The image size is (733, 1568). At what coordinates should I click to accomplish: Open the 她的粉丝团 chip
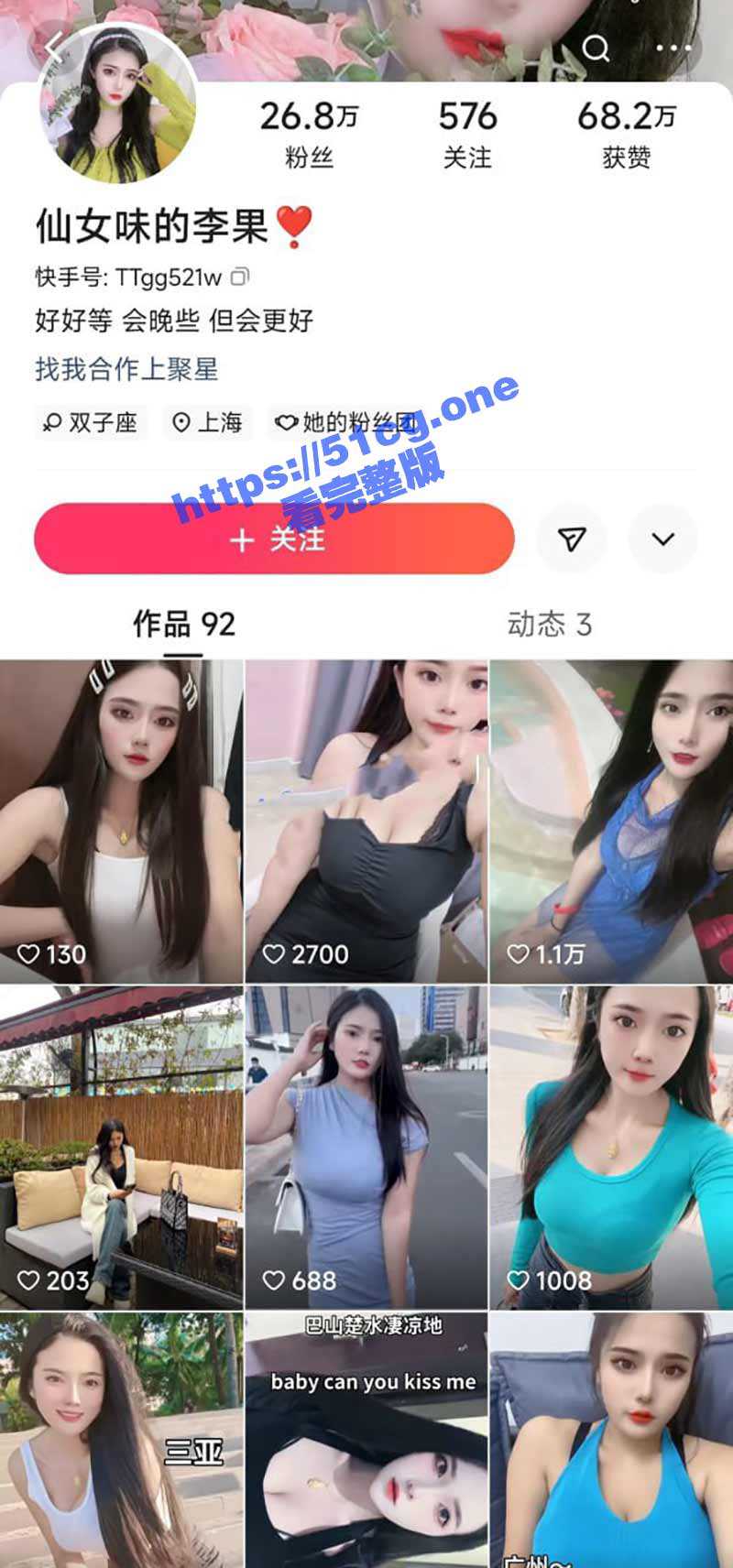point(348,422)
